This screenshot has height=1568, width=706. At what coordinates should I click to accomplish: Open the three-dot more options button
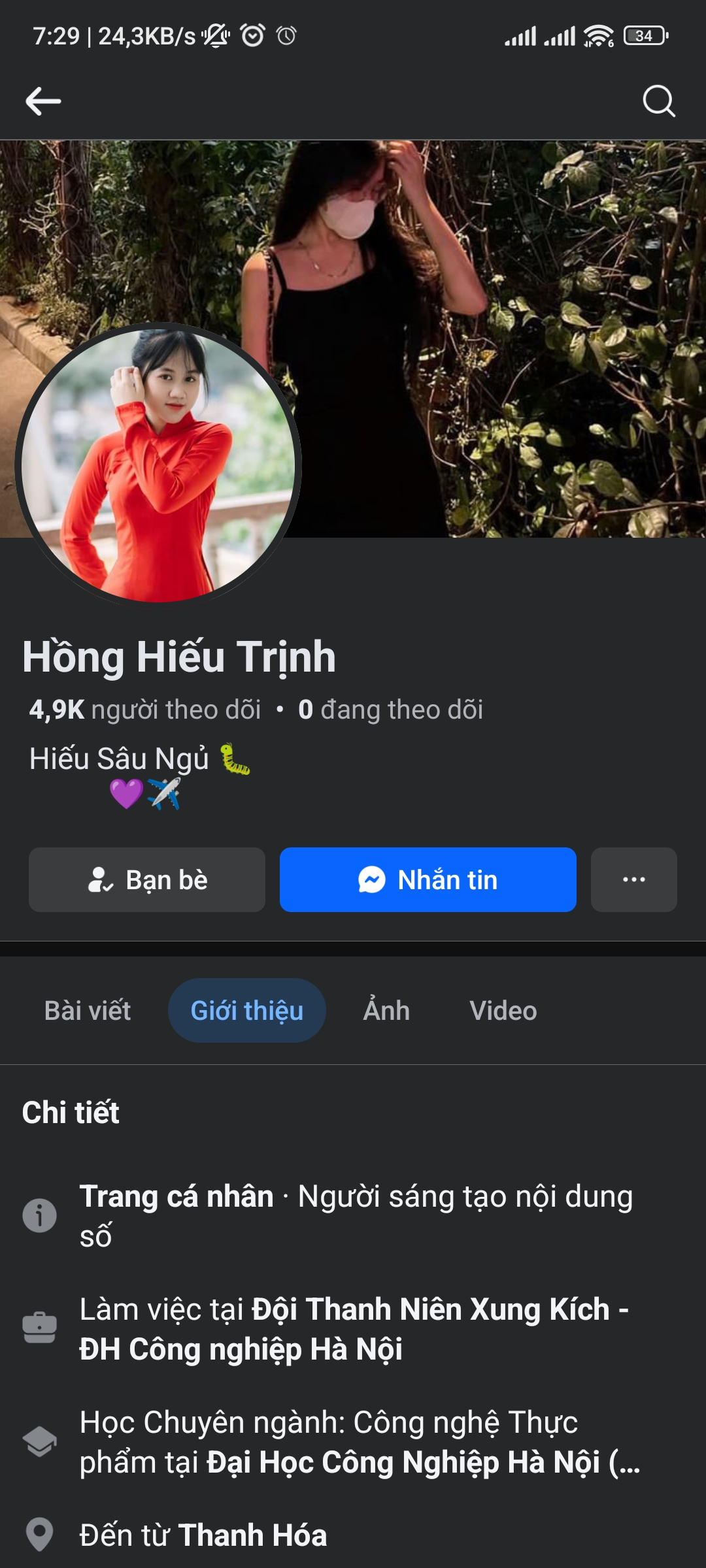pyautogui.click(x=633, y=879)
